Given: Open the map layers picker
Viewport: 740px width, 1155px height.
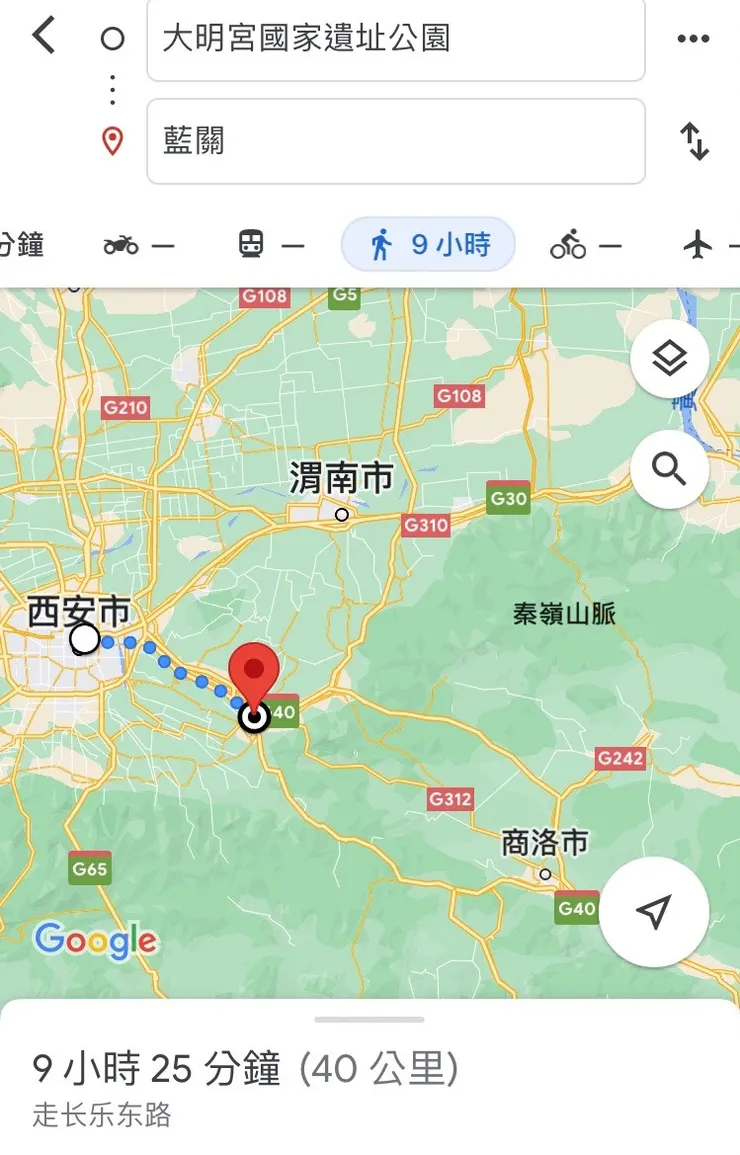Looking at the screenshot, I should pos(669,357).
